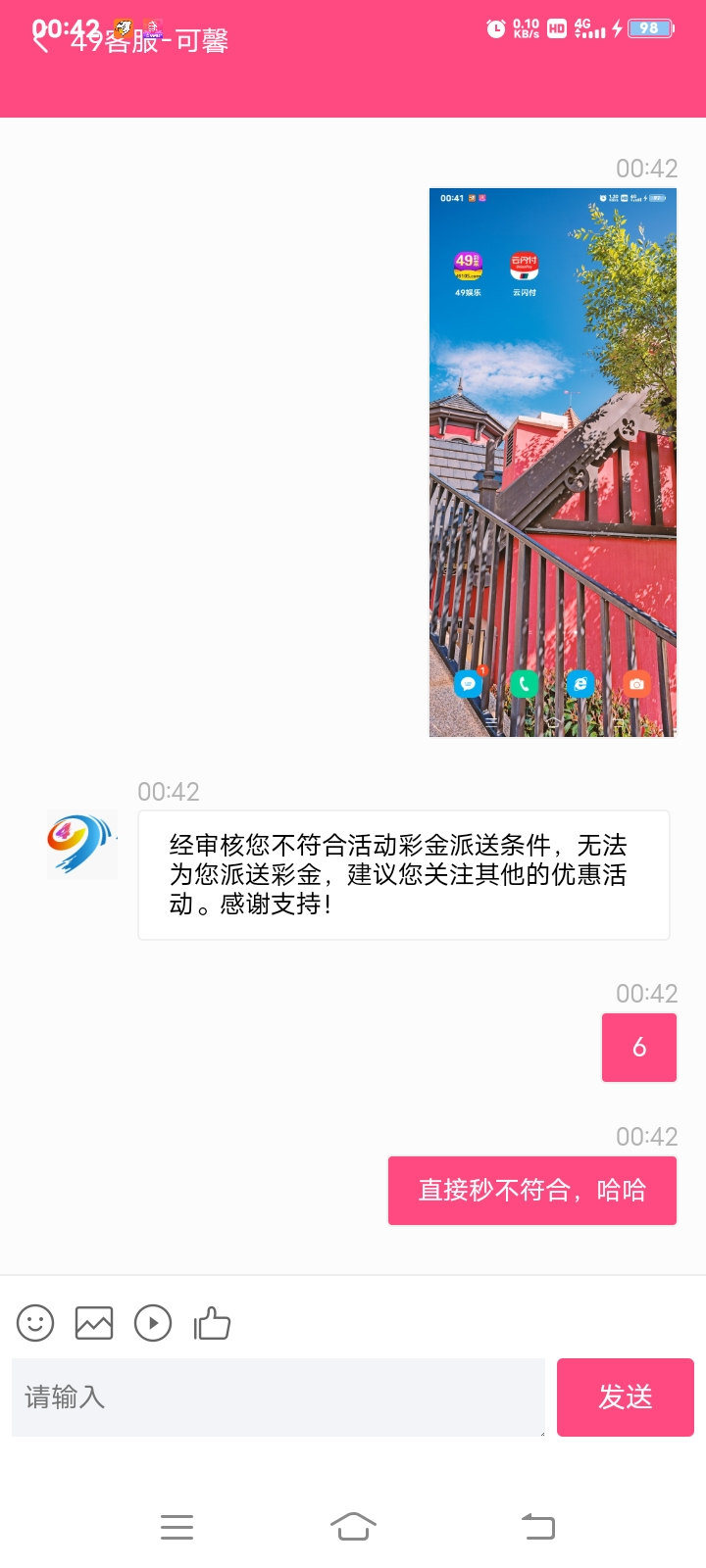This screenshot has width=706, height=1568.
Task: Tap the chat title 49客服-可馨
Action: tap(147, 41)
